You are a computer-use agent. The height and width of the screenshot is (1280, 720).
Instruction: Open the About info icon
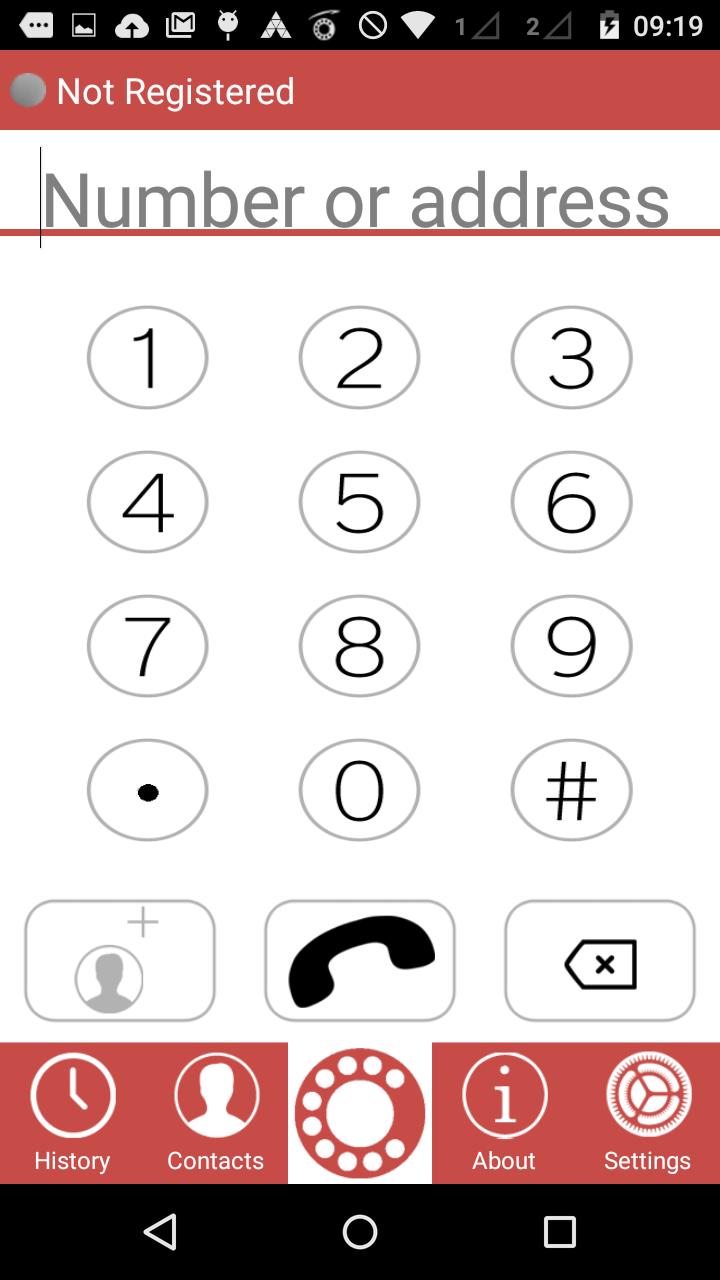[503, 1093]
